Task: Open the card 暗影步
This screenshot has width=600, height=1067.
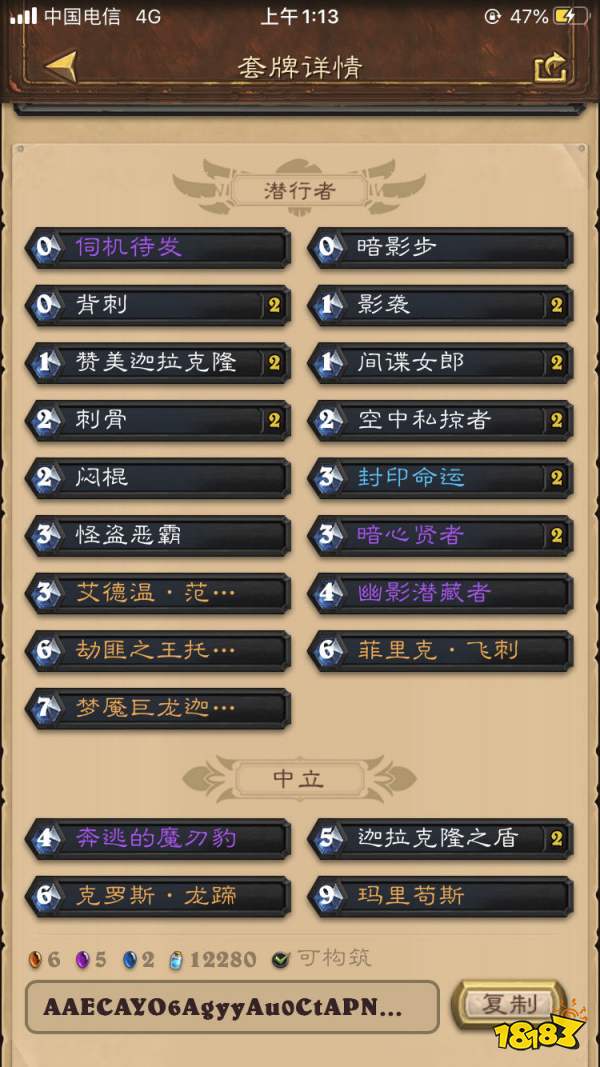Action: click(440, 247)
